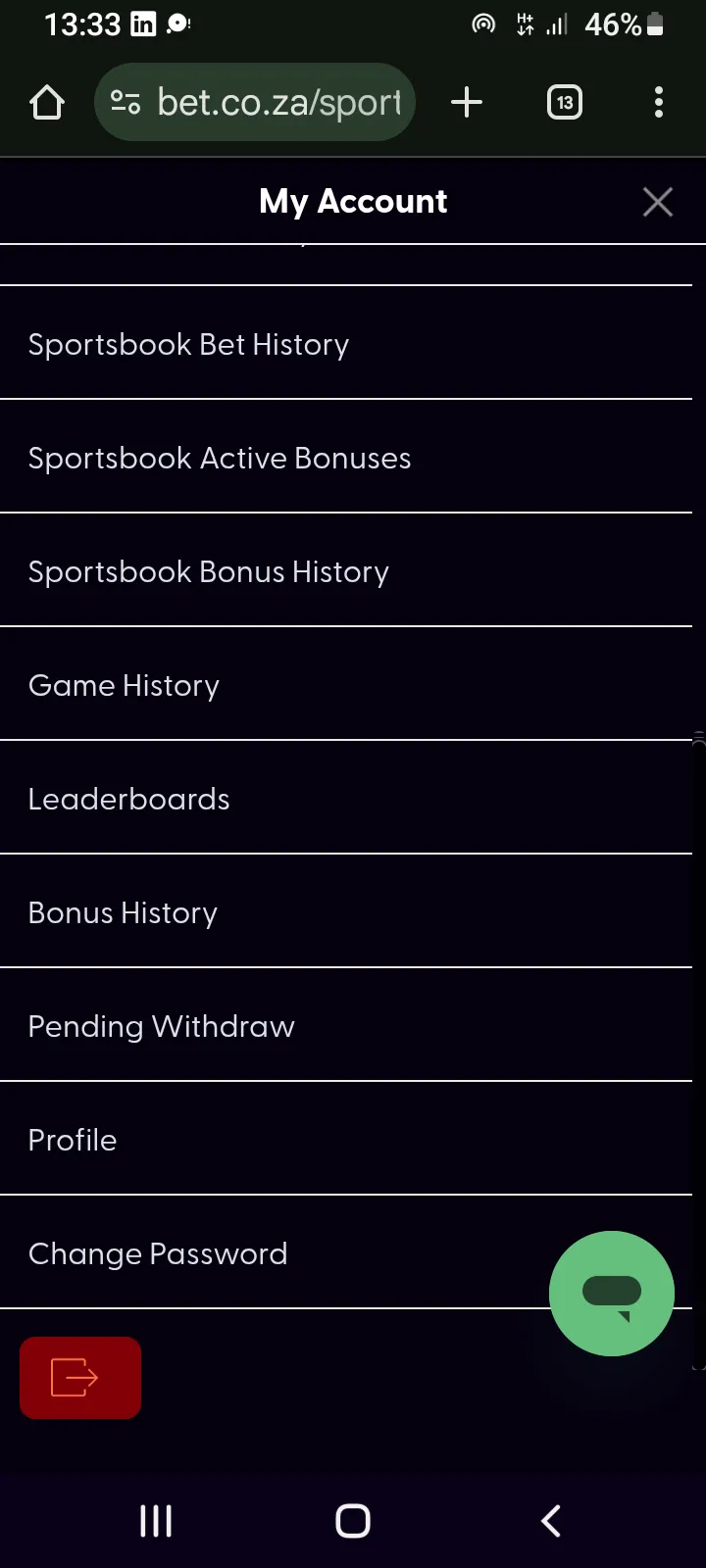Open the chat support bubble

click(x=611, y=1293)
